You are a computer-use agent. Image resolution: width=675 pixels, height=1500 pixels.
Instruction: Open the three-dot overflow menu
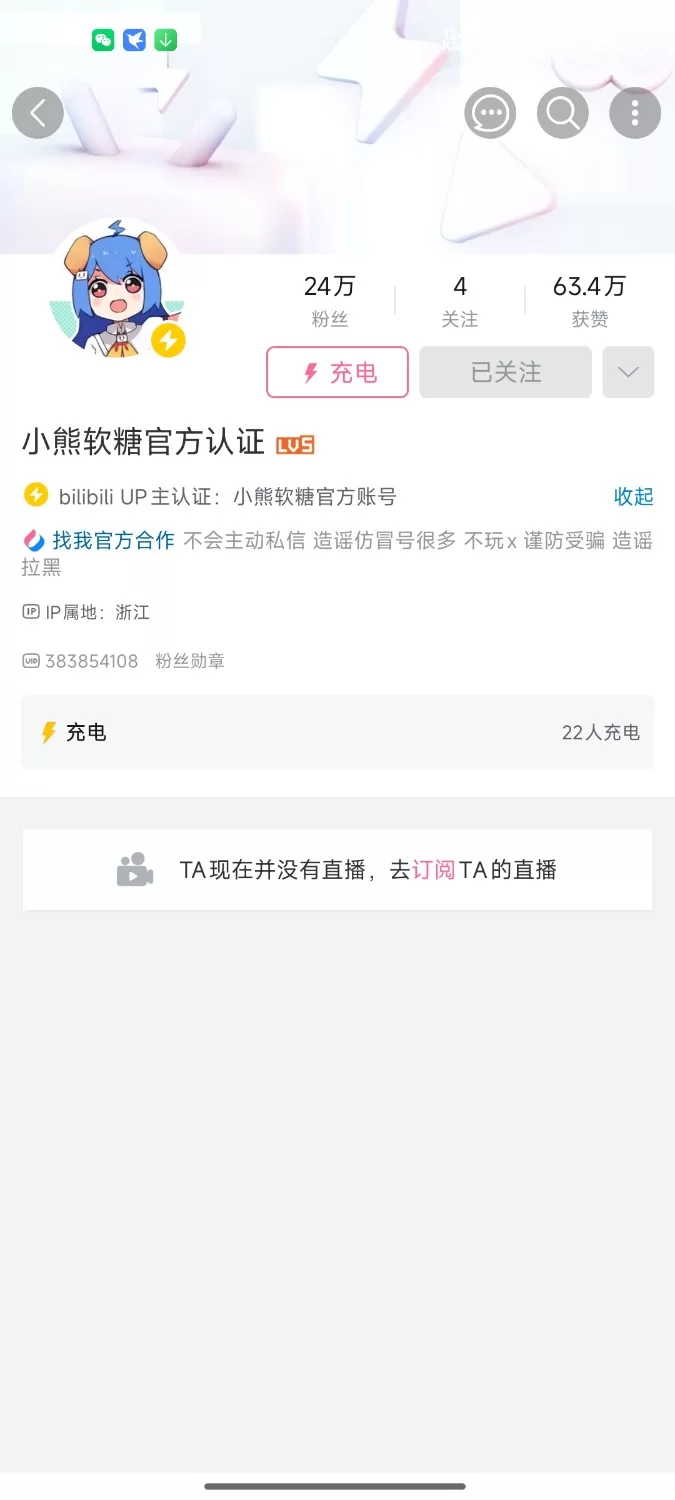635,113
